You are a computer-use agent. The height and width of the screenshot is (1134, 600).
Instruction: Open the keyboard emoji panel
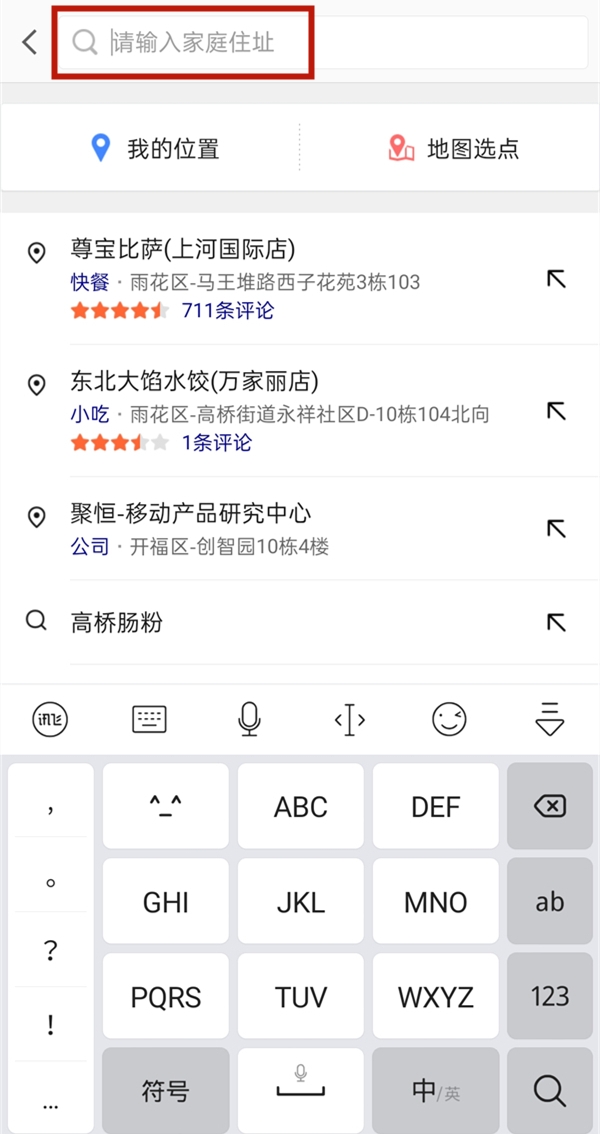tap(449, 719)
